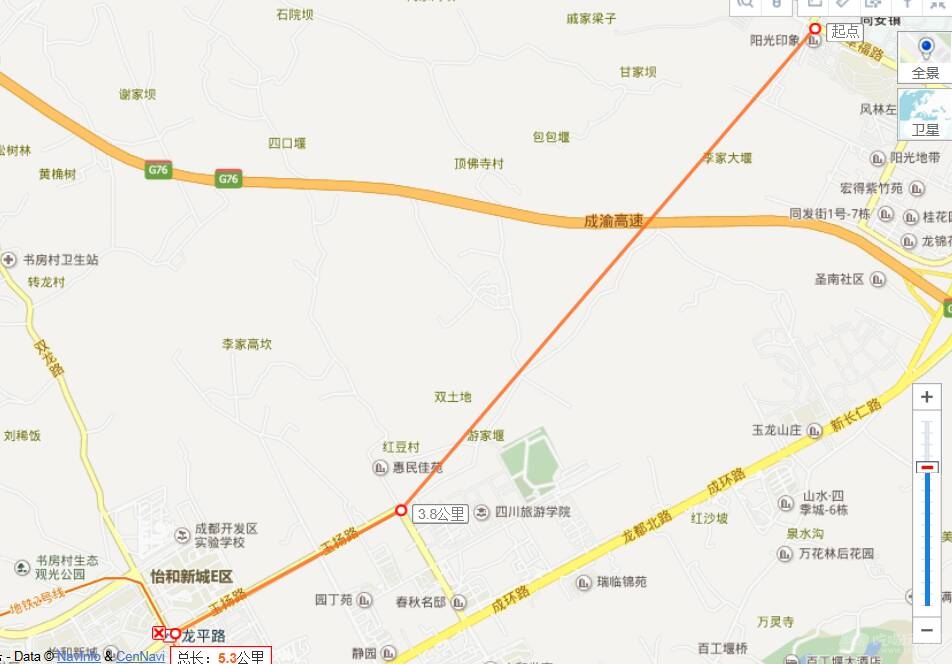Select the 圣南社区 map marker
This screenshot has width=952, height=664.
[878, 279]
